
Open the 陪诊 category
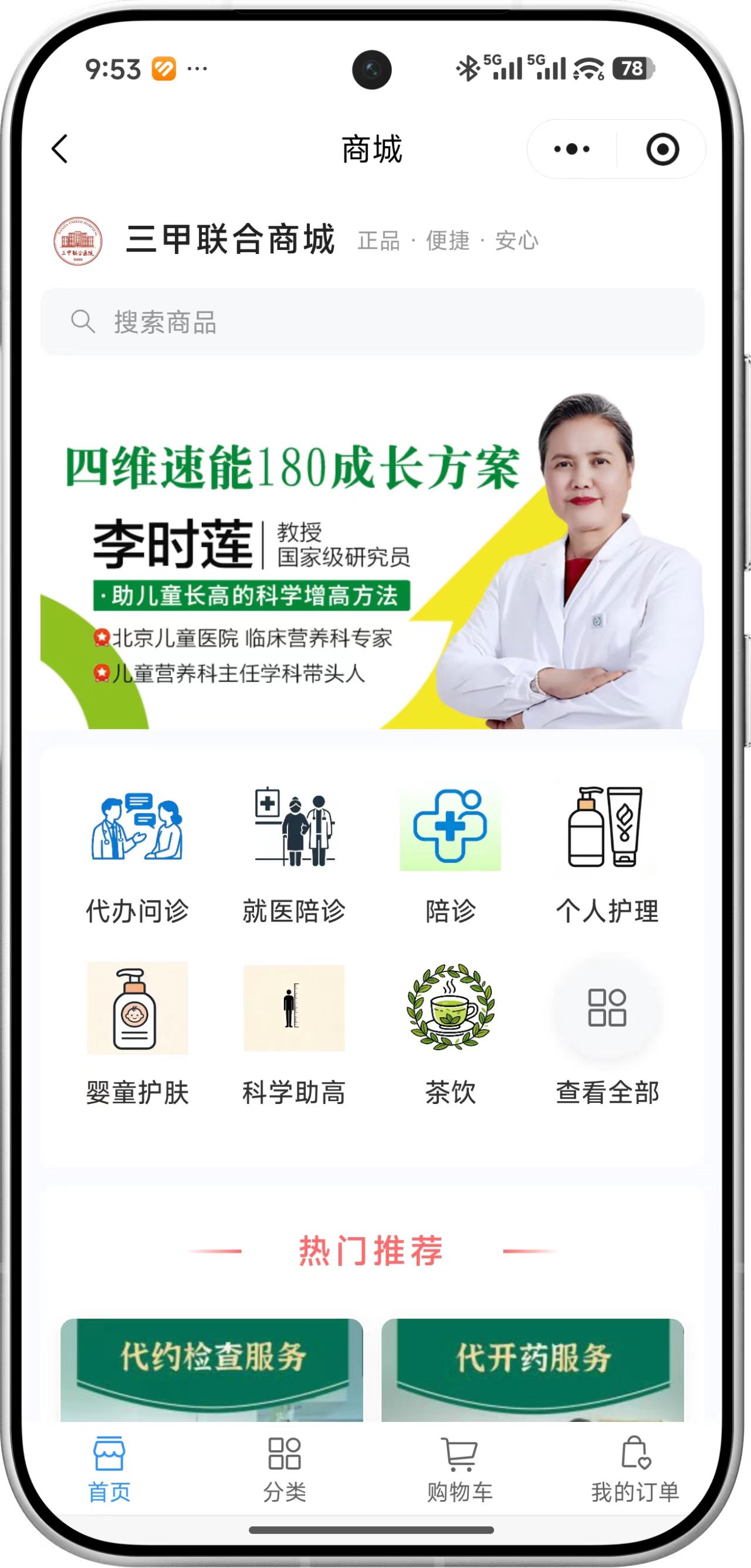coord(451,852)
